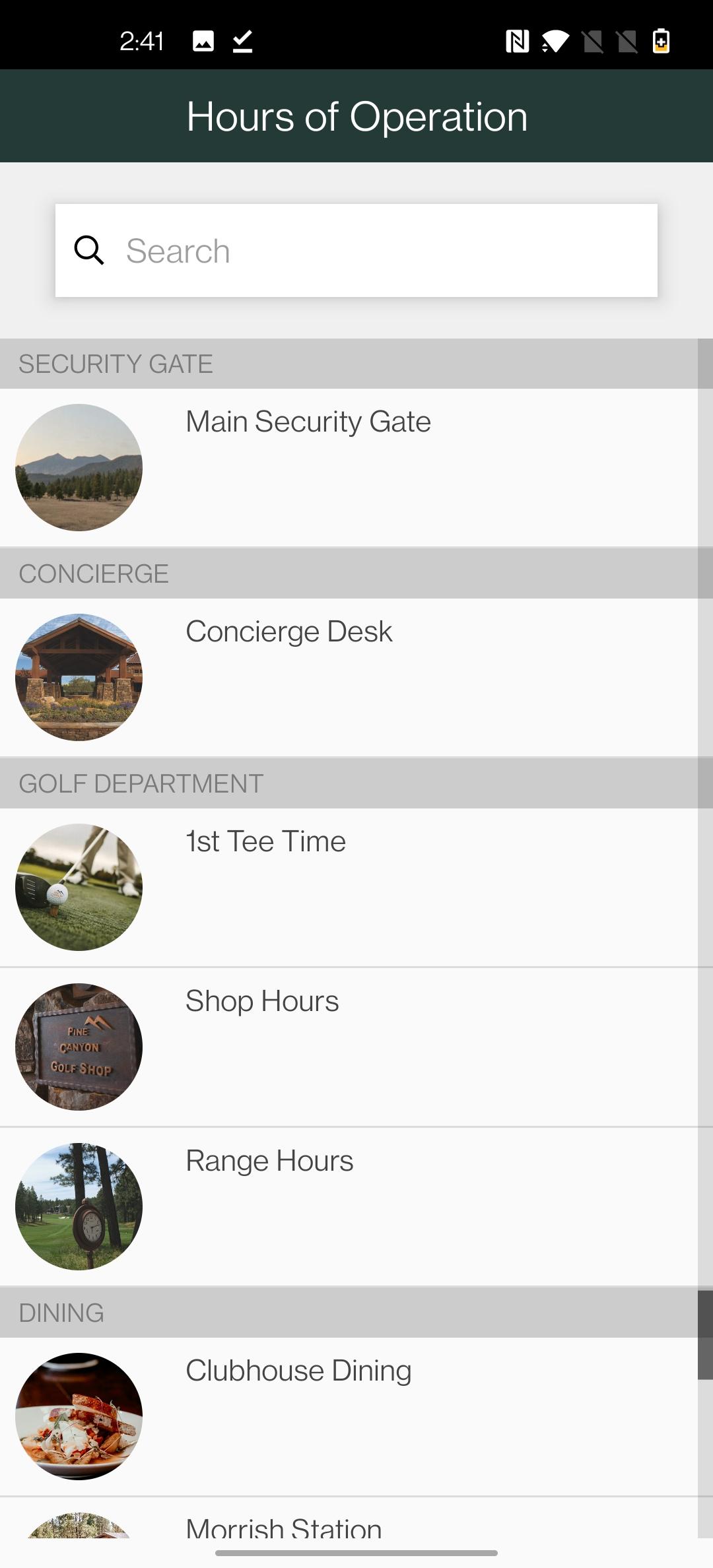The width and height of the screenshot is (713, 1568).
Task: Open the Concierge Desk entry
Action: 349,677
